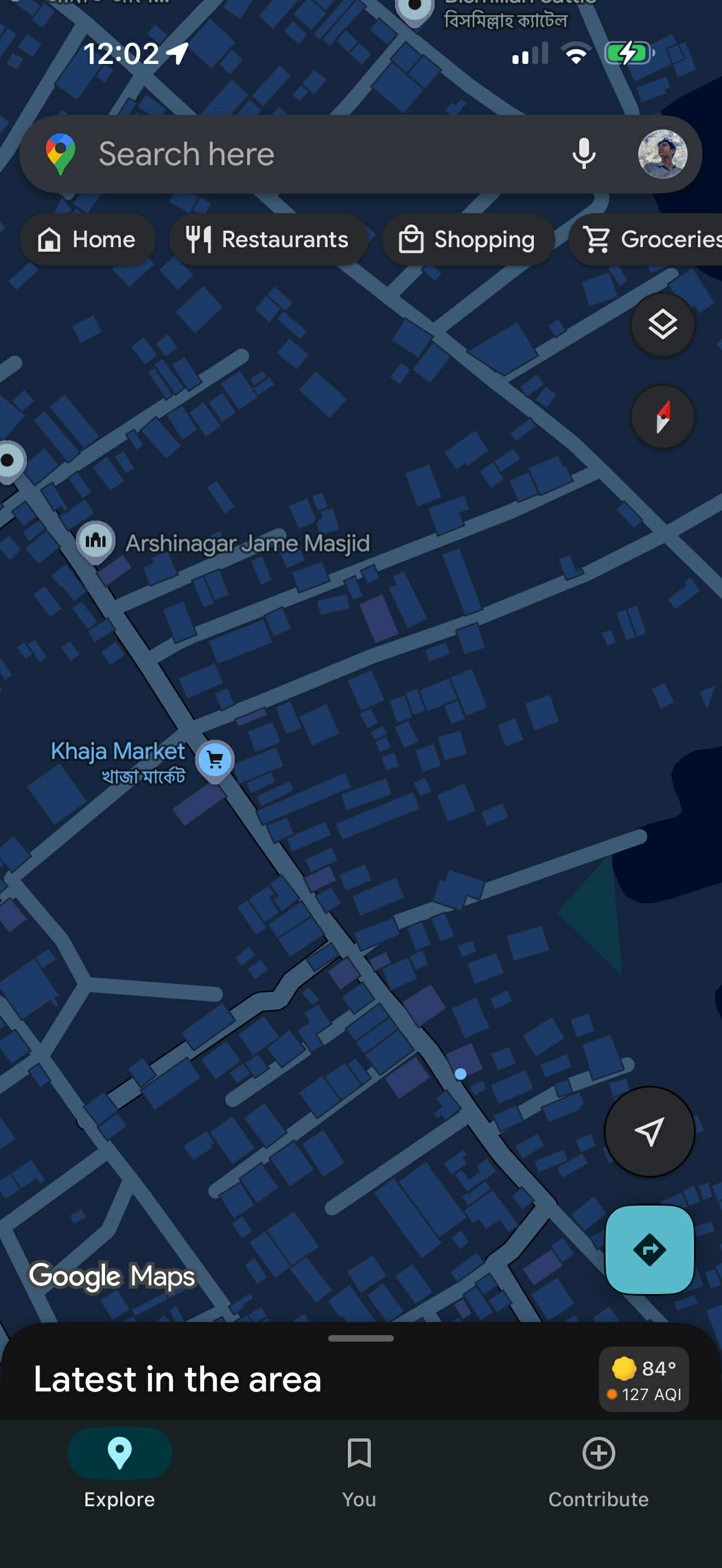The width and height of the screenshot is (722, 1568).
Task: Open the map layers button
Action: [662, 324]
